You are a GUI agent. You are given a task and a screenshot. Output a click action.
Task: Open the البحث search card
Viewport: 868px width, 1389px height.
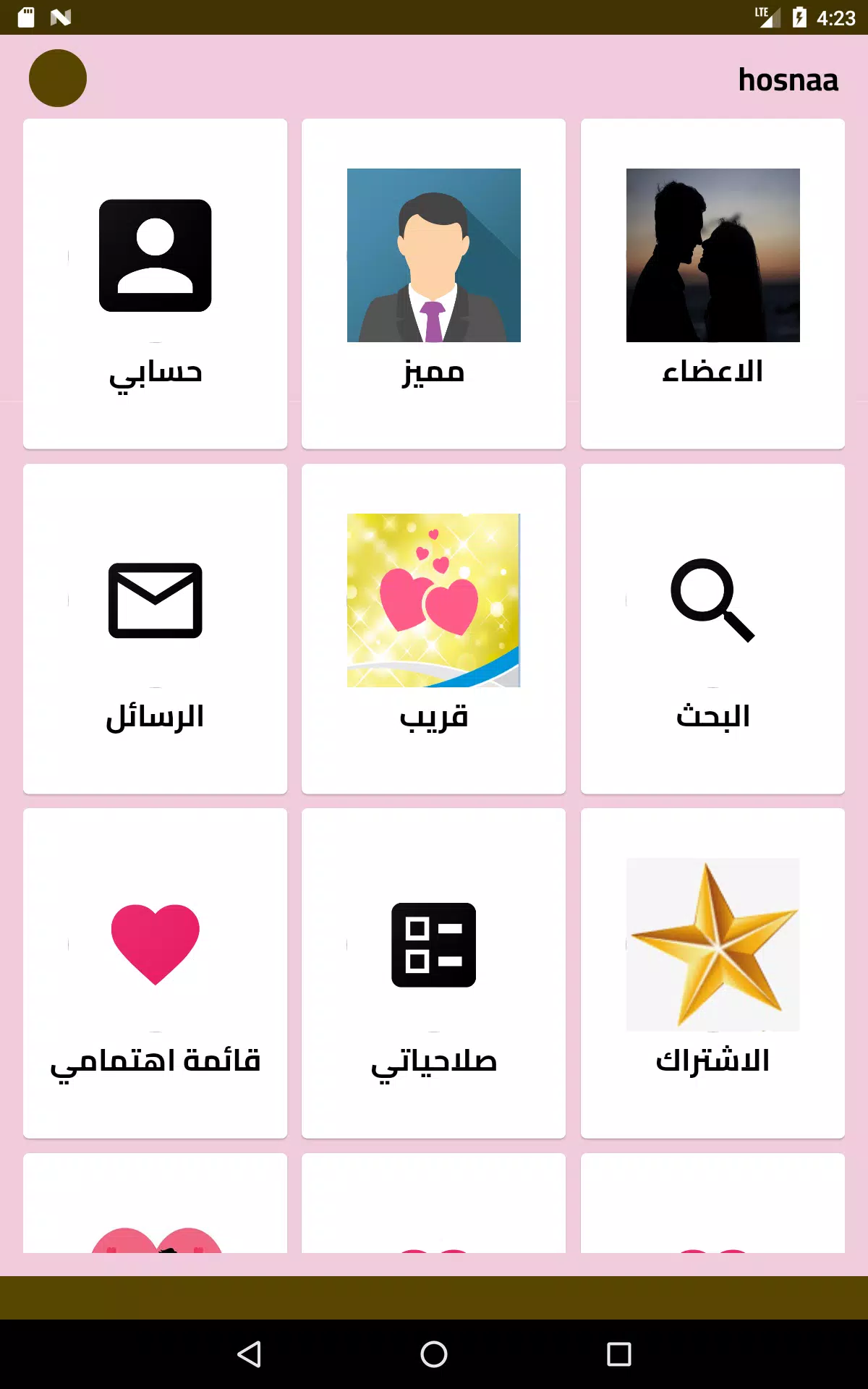coord(712,629)
